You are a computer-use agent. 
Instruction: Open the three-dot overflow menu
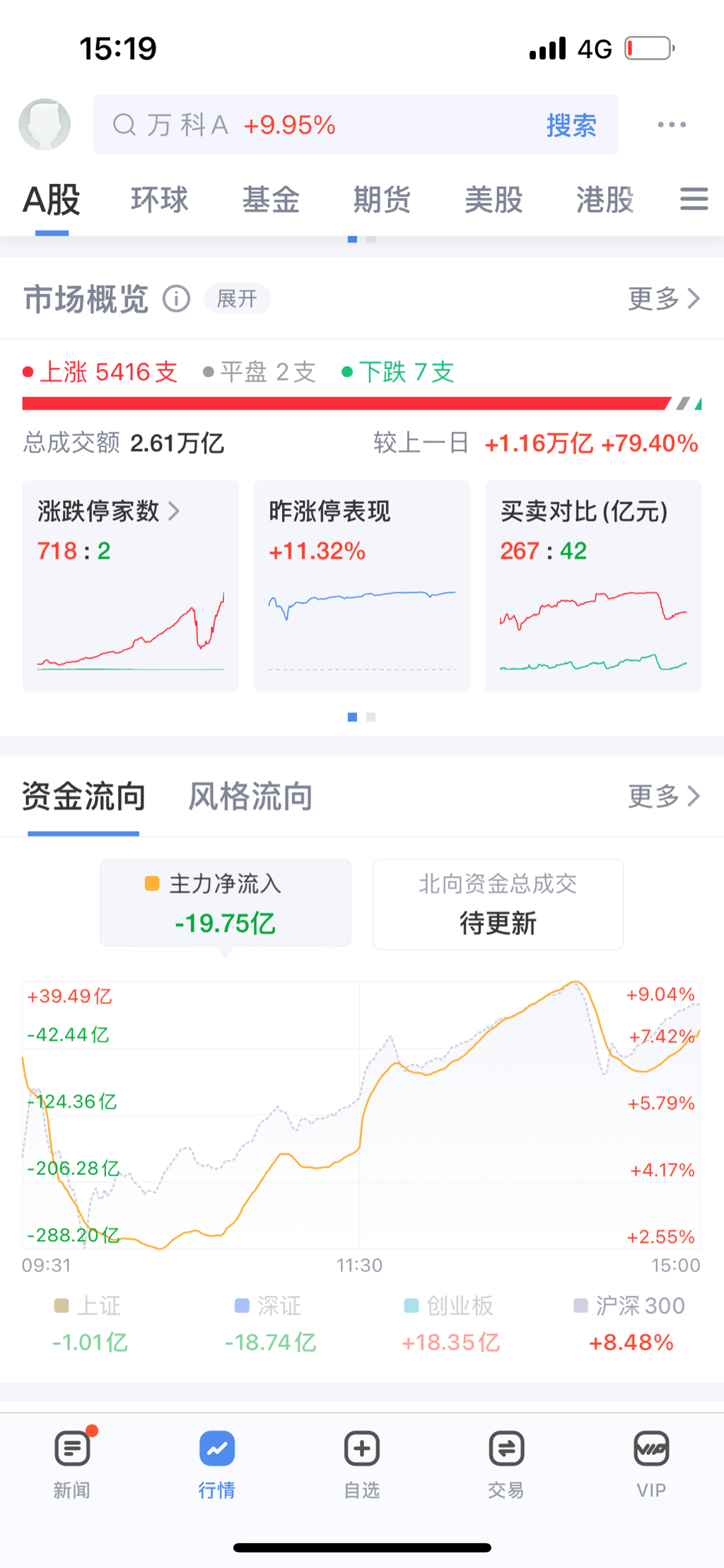(671, 124)
